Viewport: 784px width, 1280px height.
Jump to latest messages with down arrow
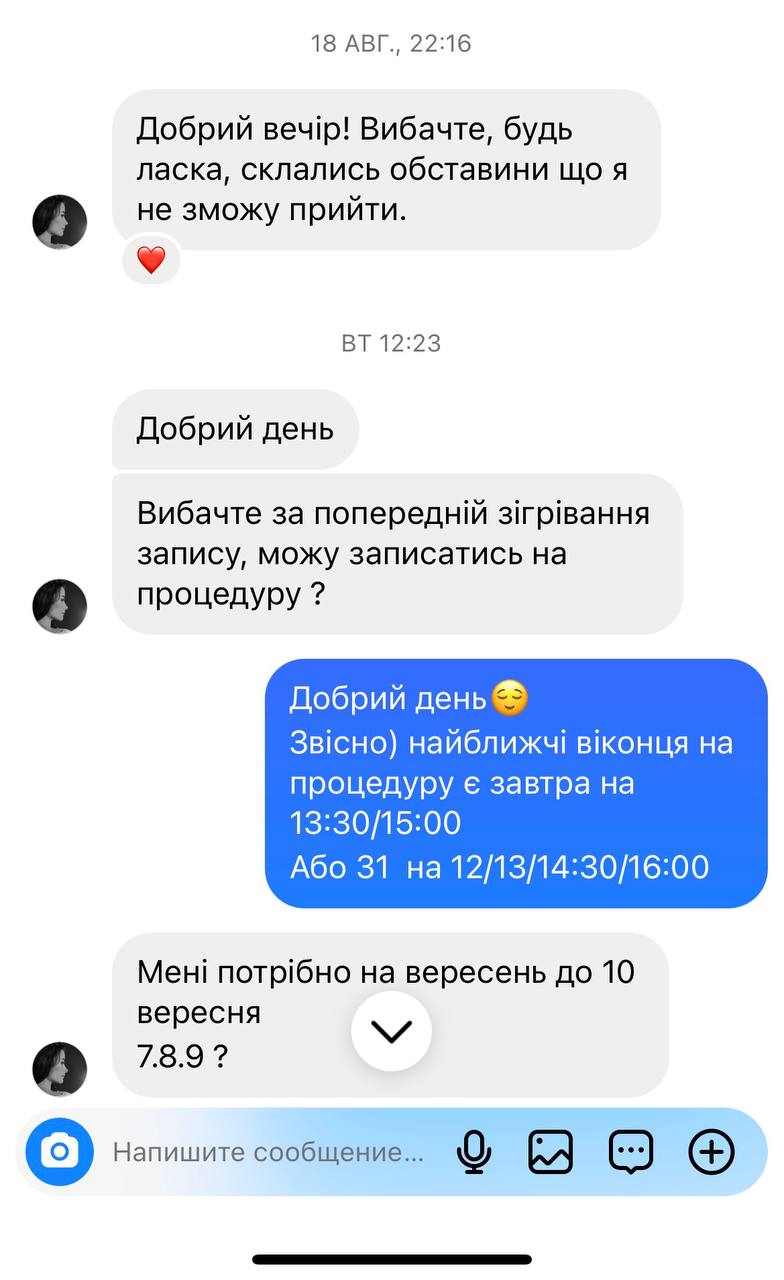tap(391, 1032)
